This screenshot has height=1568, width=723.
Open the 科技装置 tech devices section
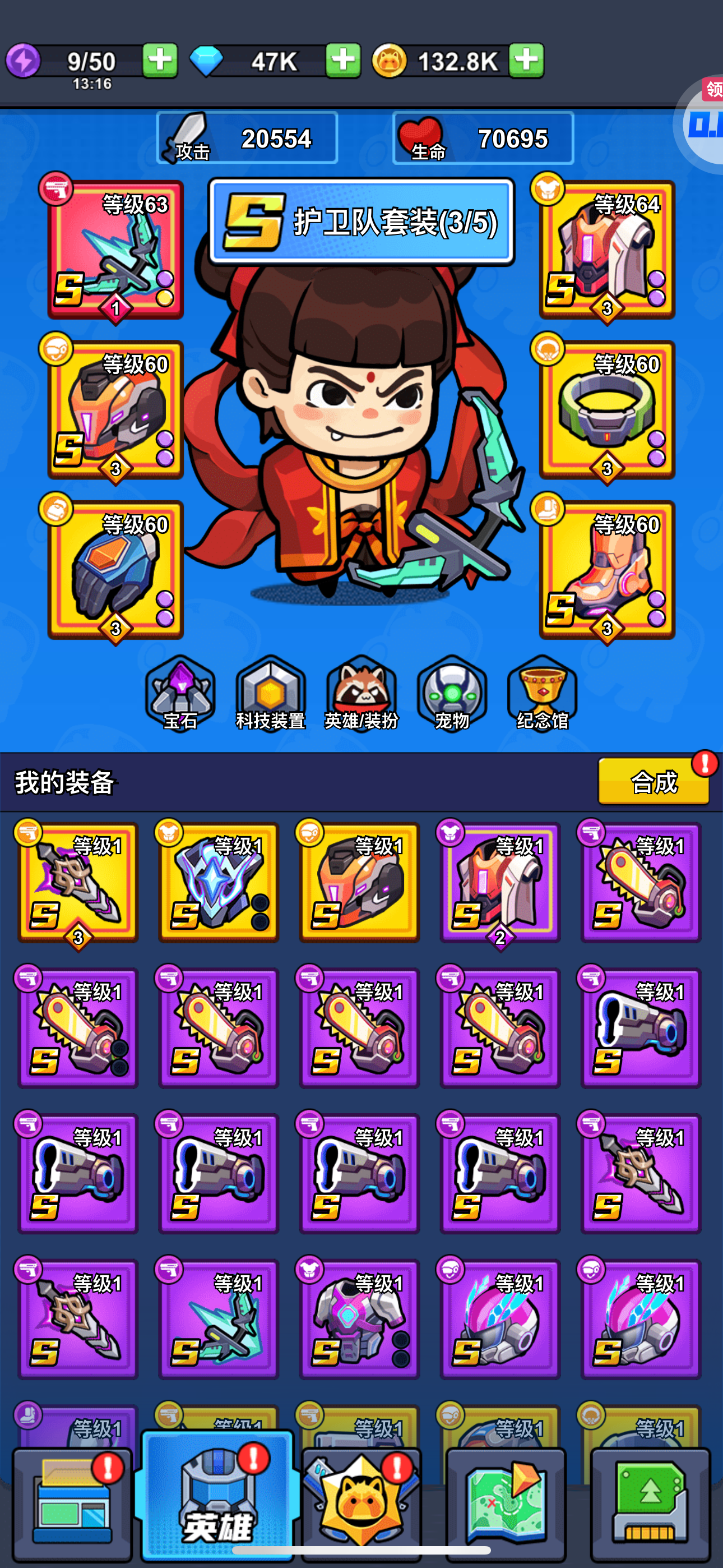271,694
